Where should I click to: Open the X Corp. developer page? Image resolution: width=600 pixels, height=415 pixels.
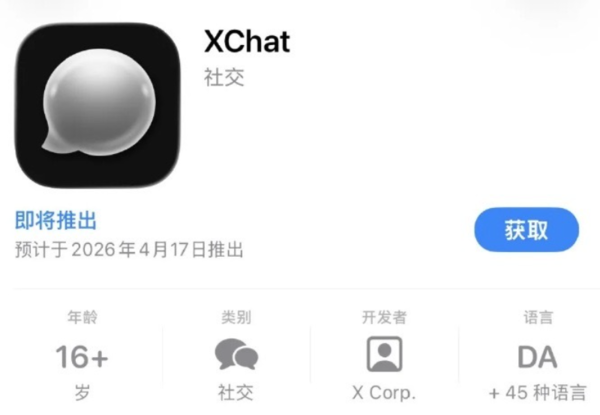(x=386, y=357)
